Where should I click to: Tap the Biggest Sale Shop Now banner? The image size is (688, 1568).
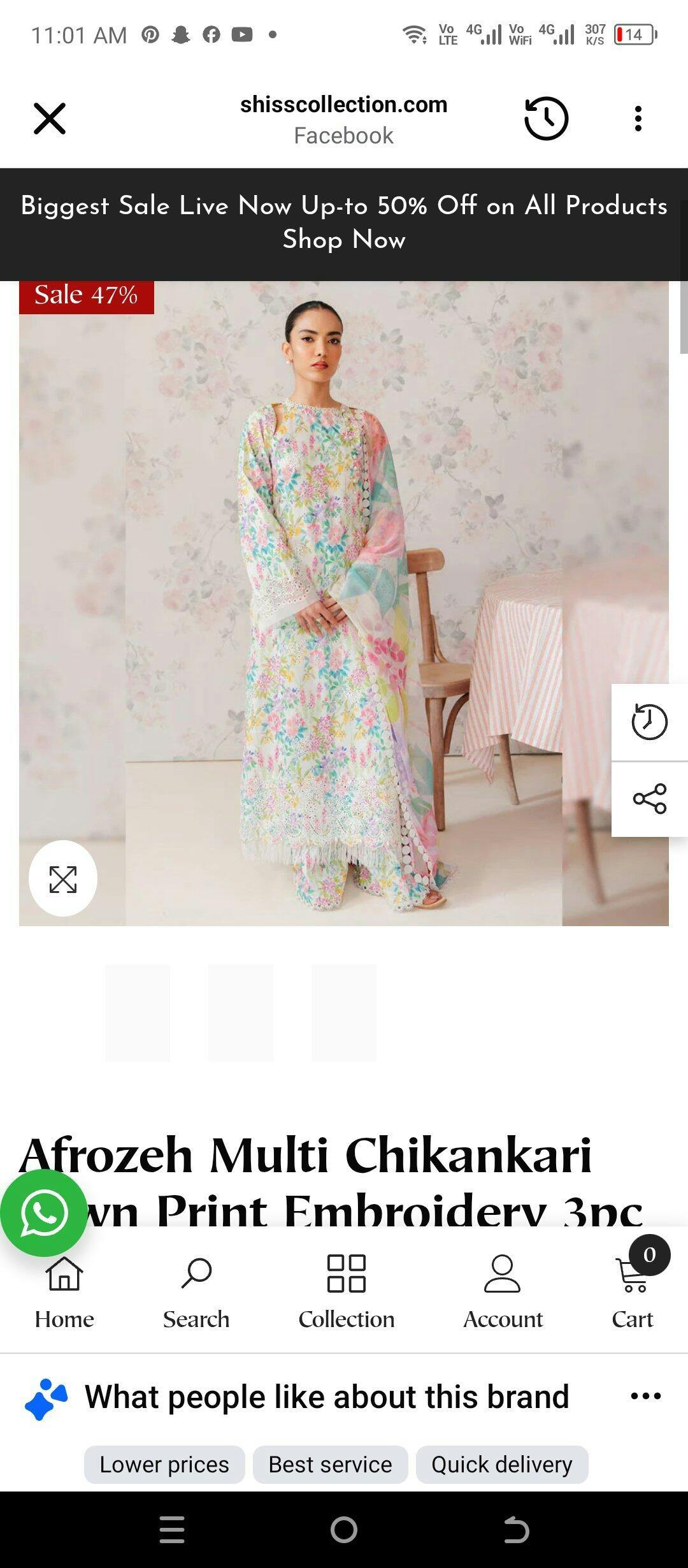pos(344,223)
